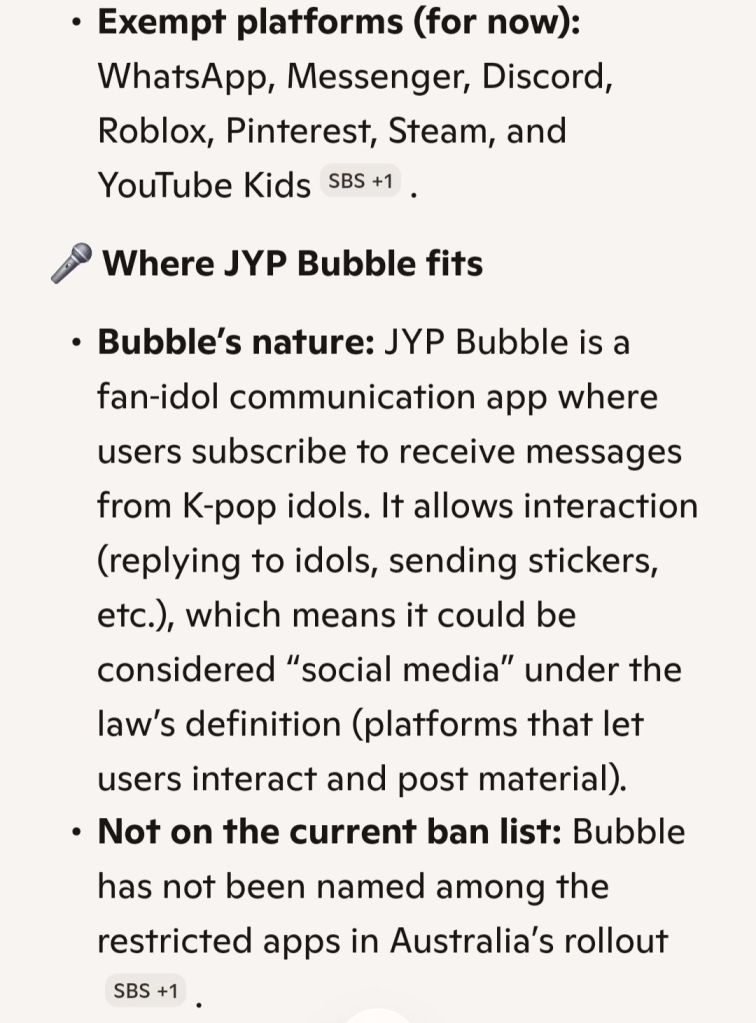This screenshot has width=756, height=1023.
Task: Open SBS +1 citation after YouTube Kids
Action: tap(360, 183)
